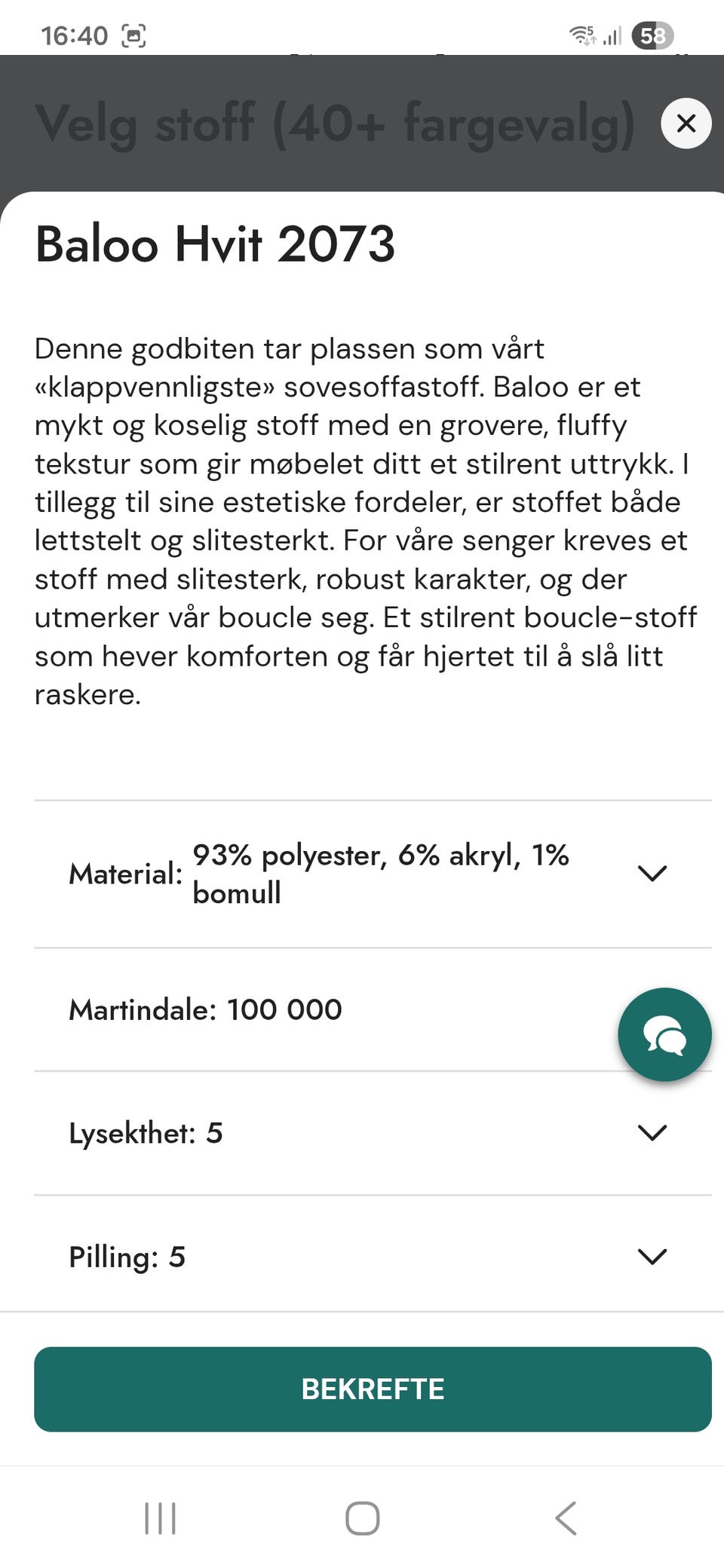
Task: Tap the home navigation circle icon
Action: pos(361,1520)
